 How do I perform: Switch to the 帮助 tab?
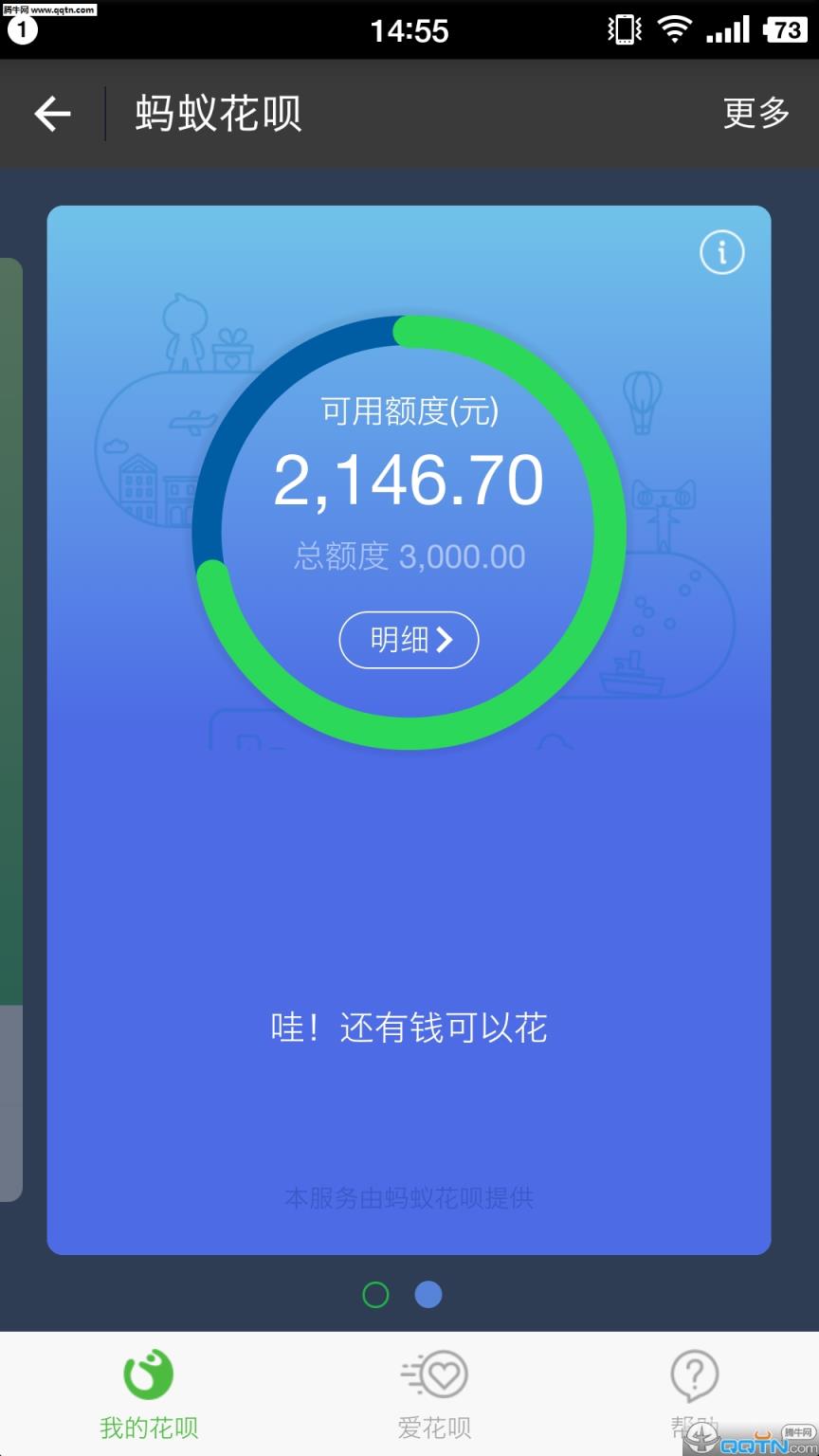tap(695, 1403)
